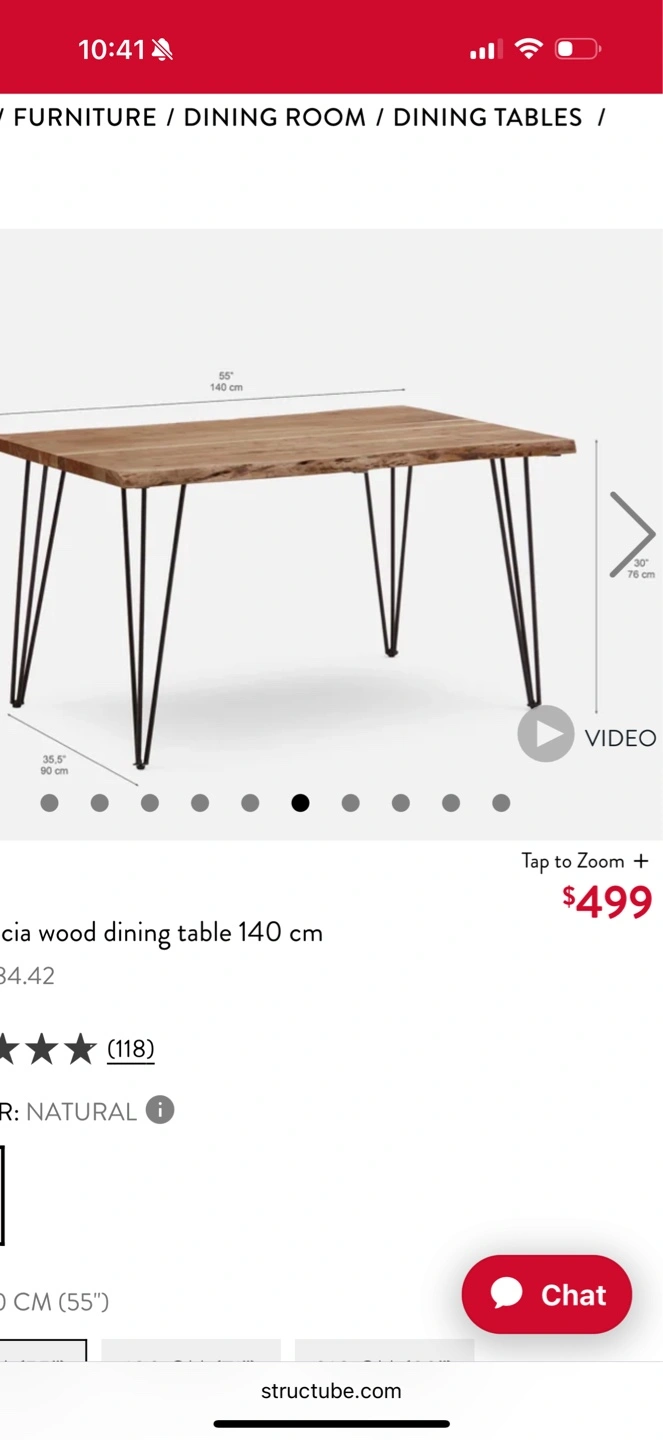Show info about the NATURAL colour
The width and height of the screenshot is (663, 1440).
pos(160,1110)
